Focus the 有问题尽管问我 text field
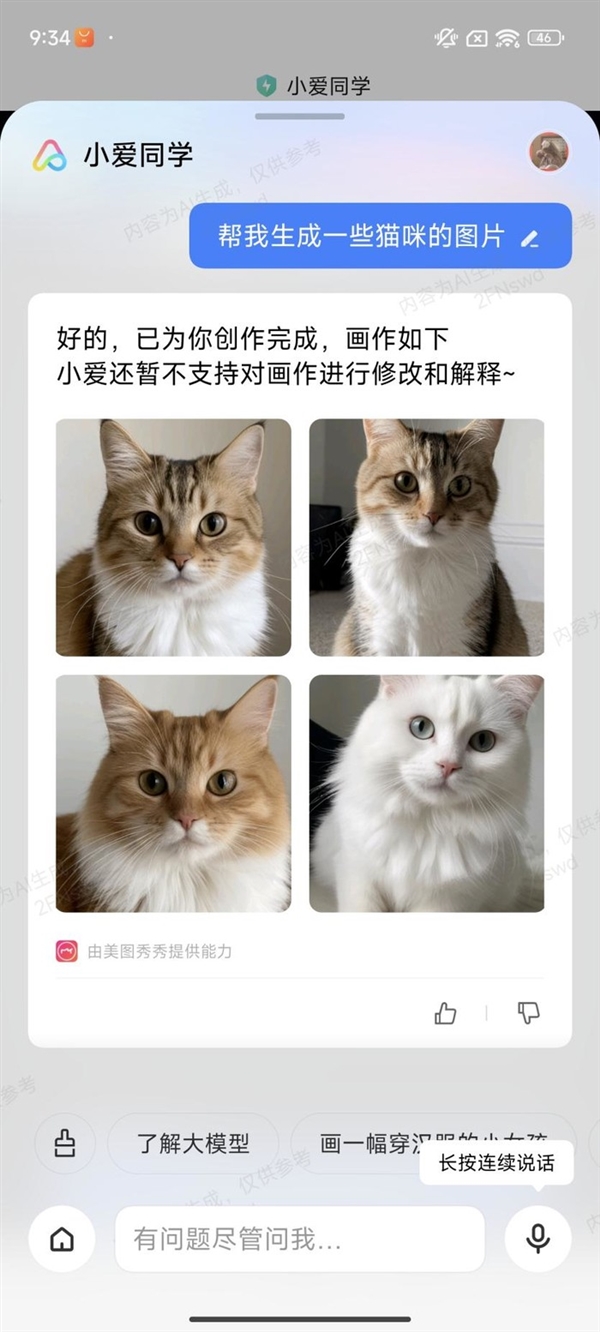Image resolution: width=600 pixels, height=1332 pixels. coord(299,1240)
